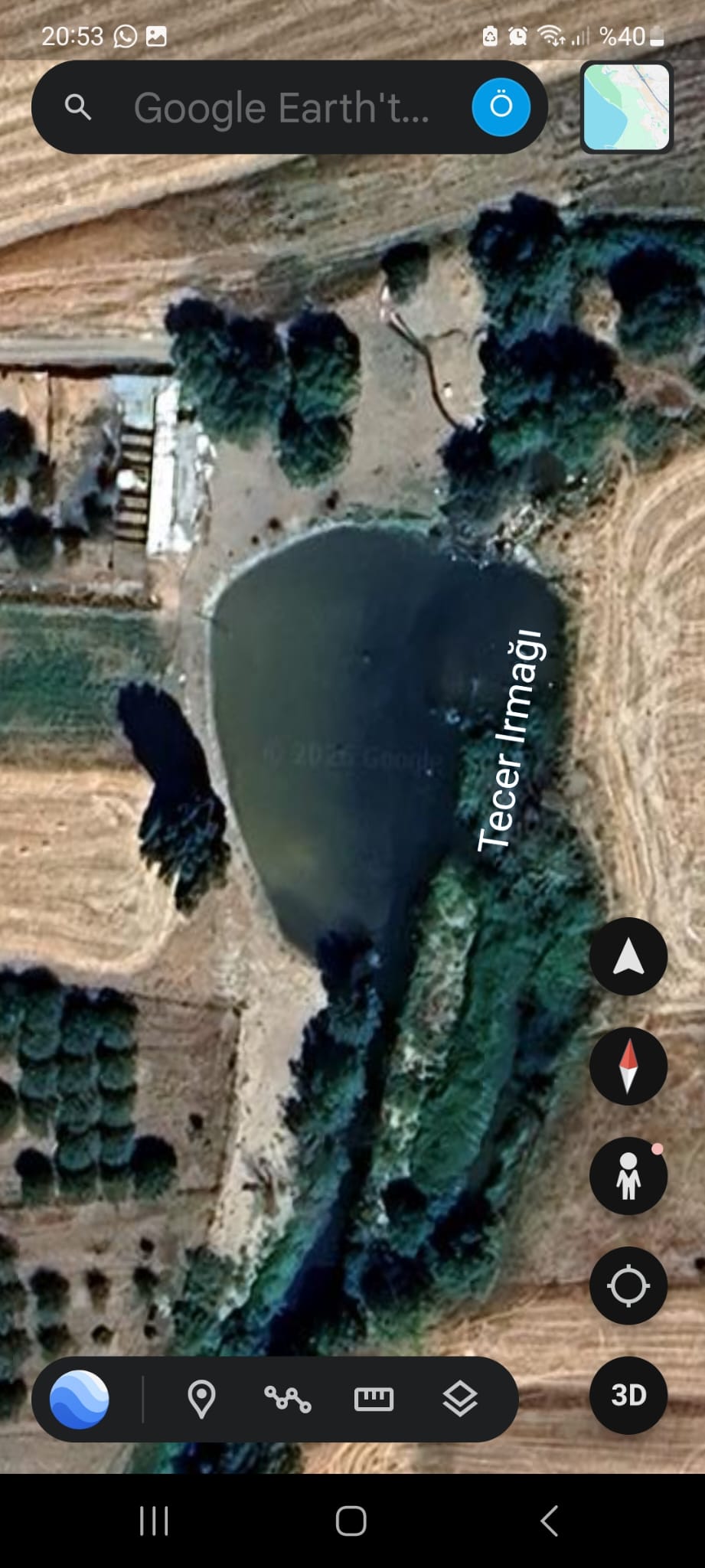
Task: Open the profile avatar with letter Ö
Action: coord(501,106)
